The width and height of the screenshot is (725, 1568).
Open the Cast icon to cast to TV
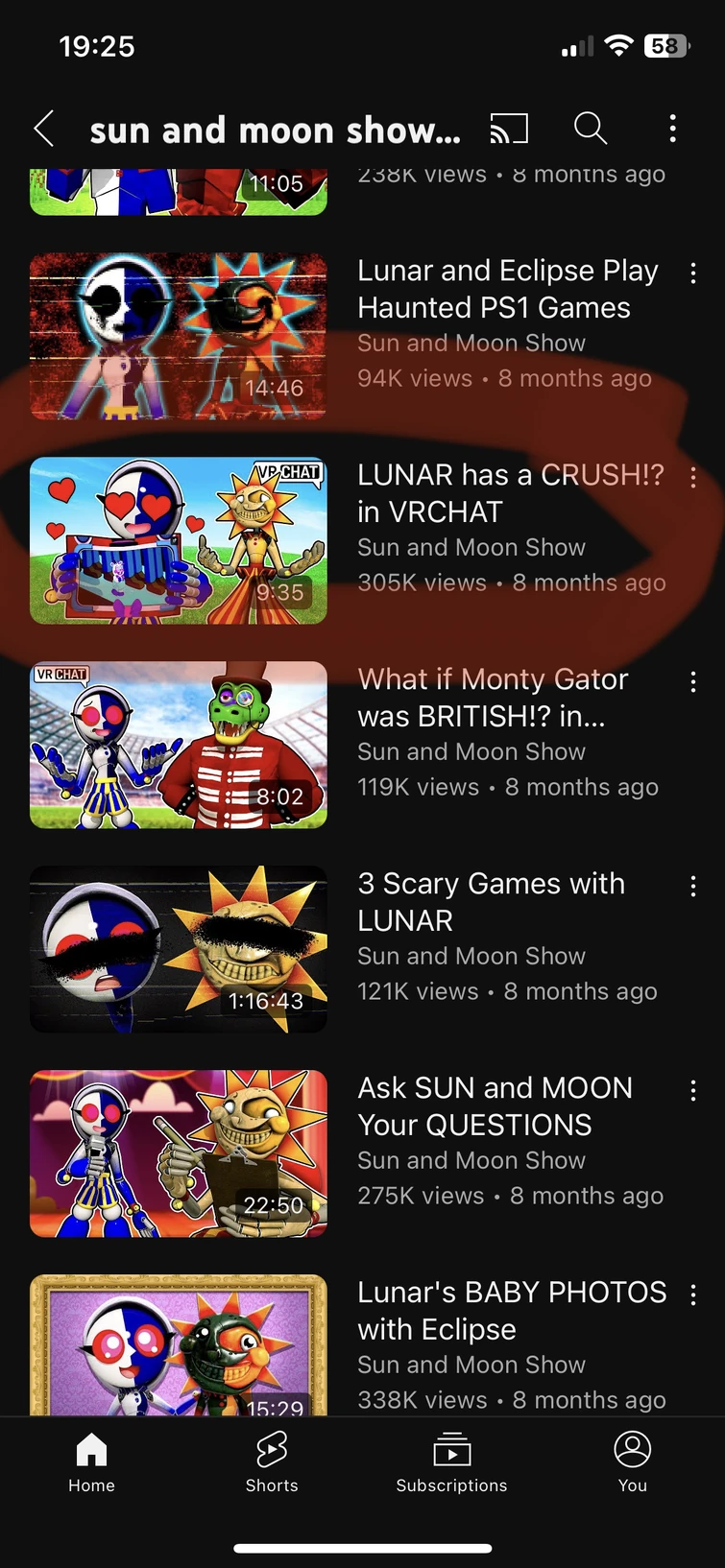[510, 128]
